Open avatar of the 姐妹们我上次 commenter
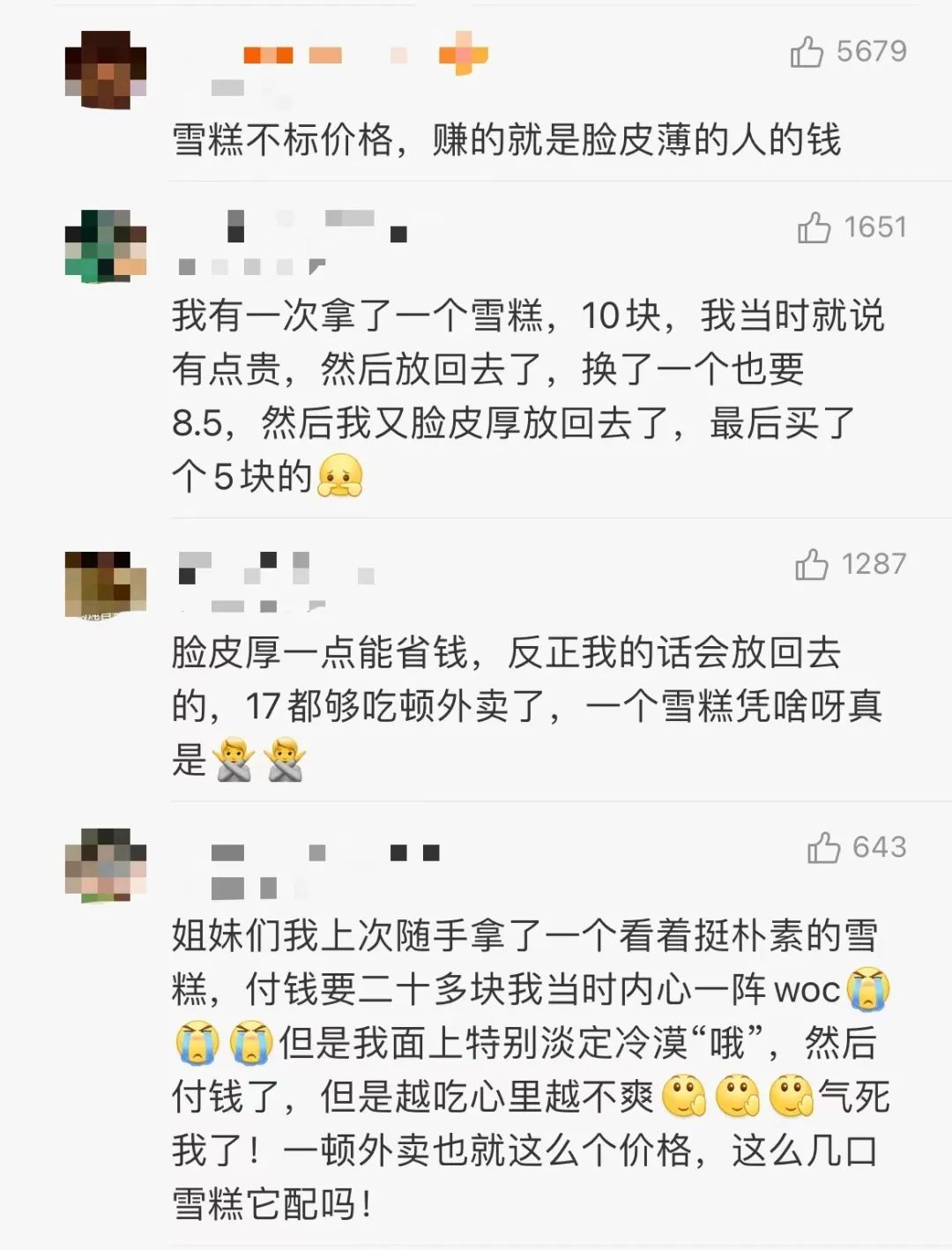 point(106,864)
